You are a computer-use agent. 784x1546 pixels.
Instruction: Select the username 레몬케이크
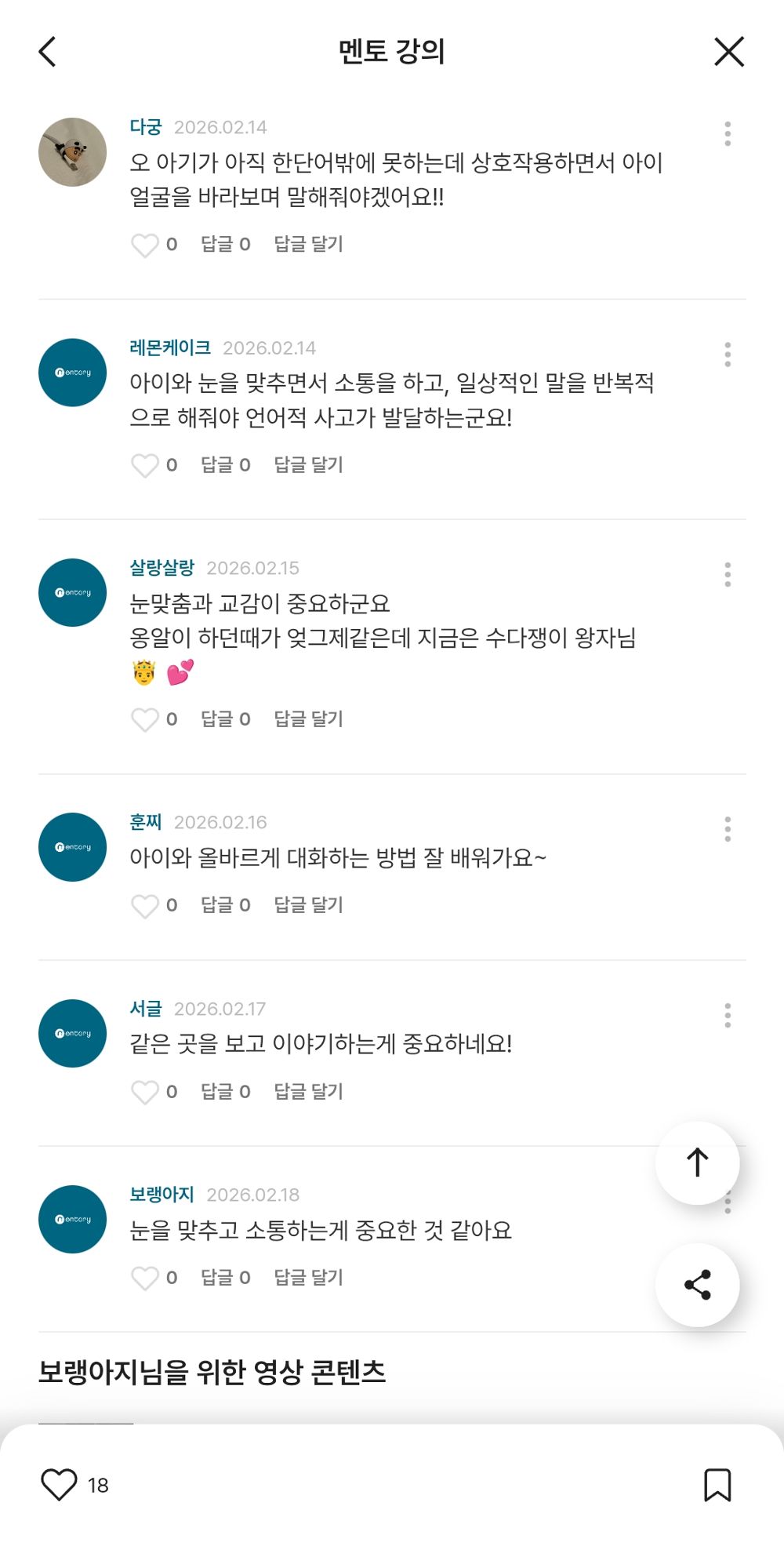(x=168, y=348)
